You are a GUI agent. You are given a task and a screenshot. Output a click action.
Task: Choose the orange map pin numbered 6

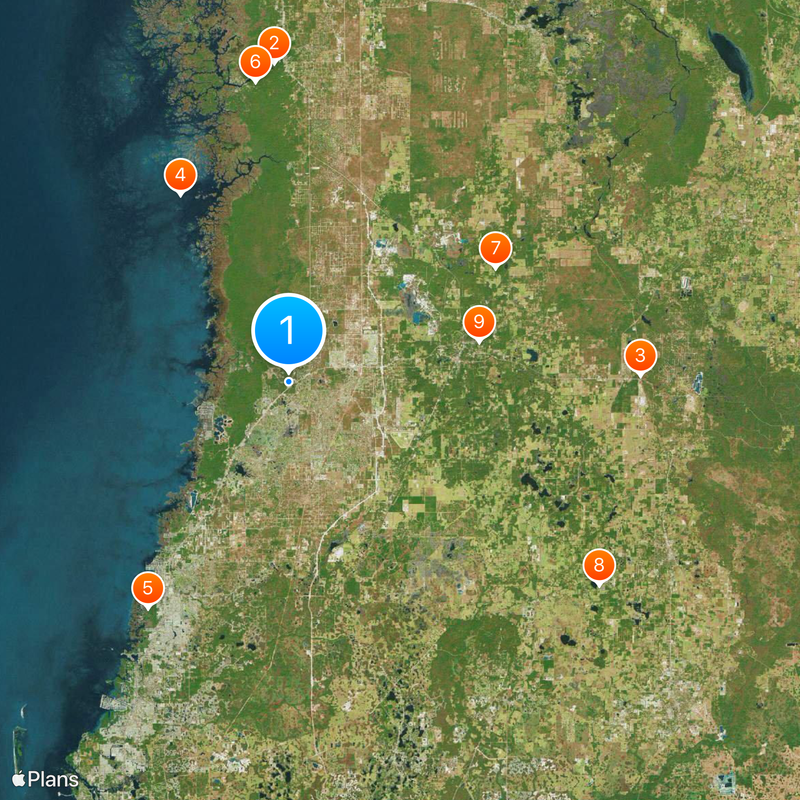(x=255, y=63)
